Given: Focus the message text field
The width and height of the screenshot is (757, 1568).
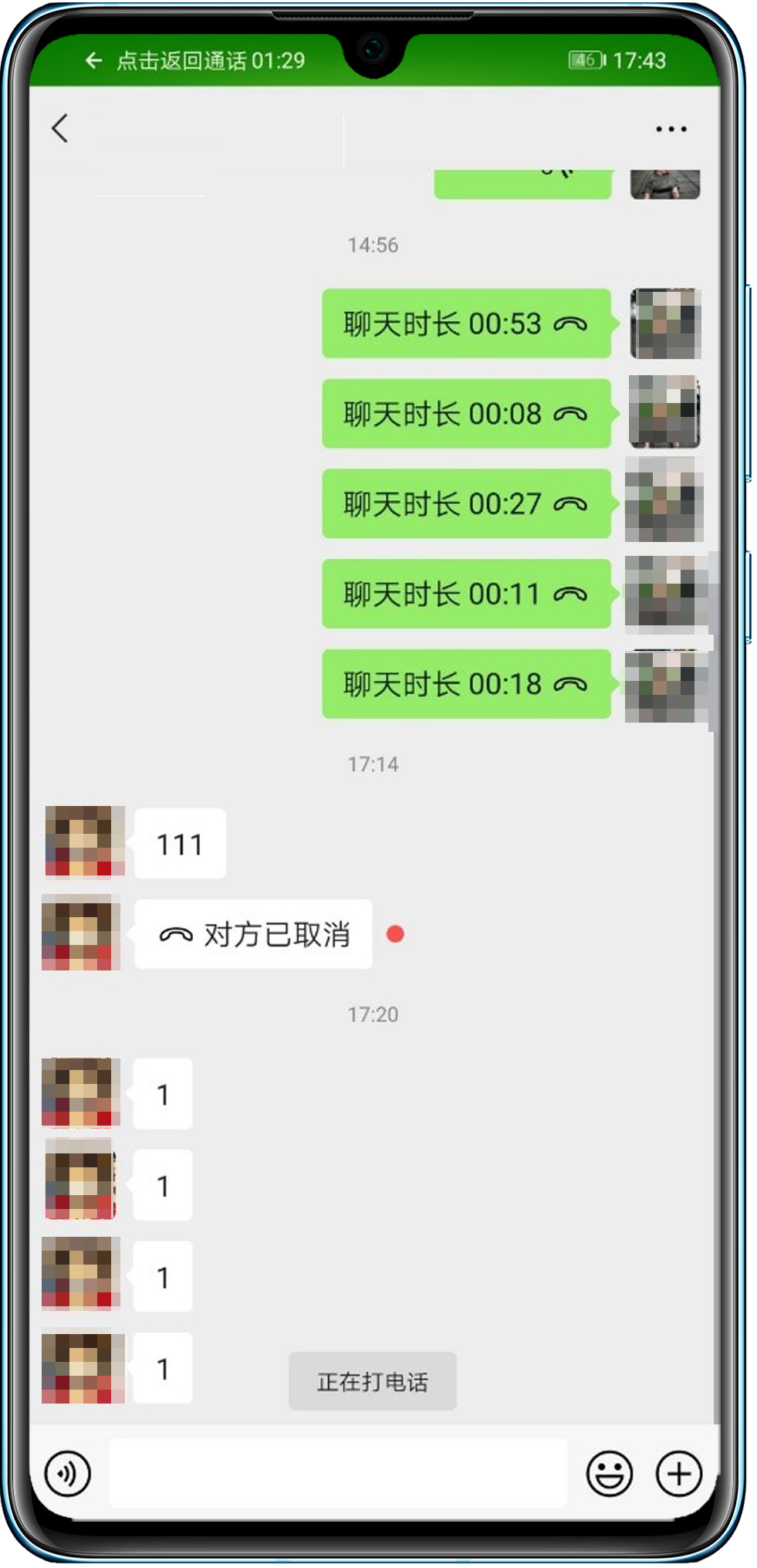Looking at the screenshot, I should point(338,1473).
